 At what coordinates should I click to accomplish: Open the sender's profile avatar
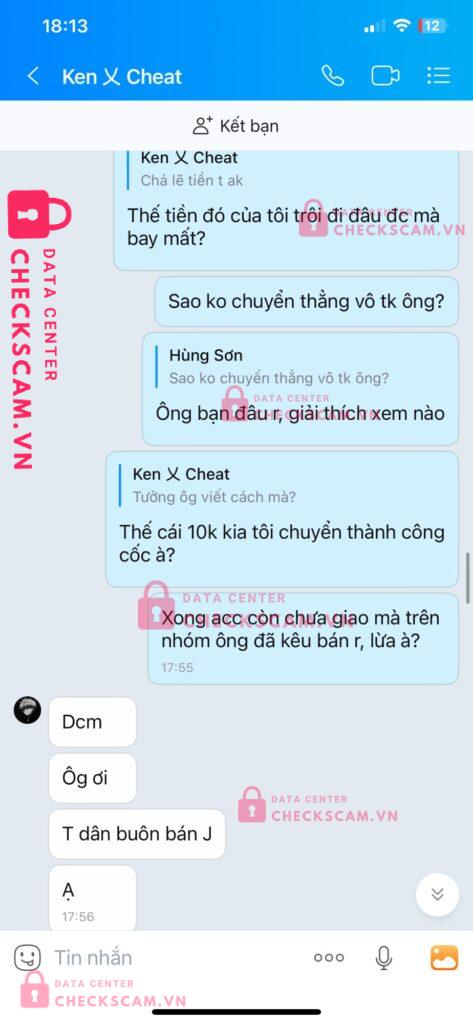tap(27, 710)
